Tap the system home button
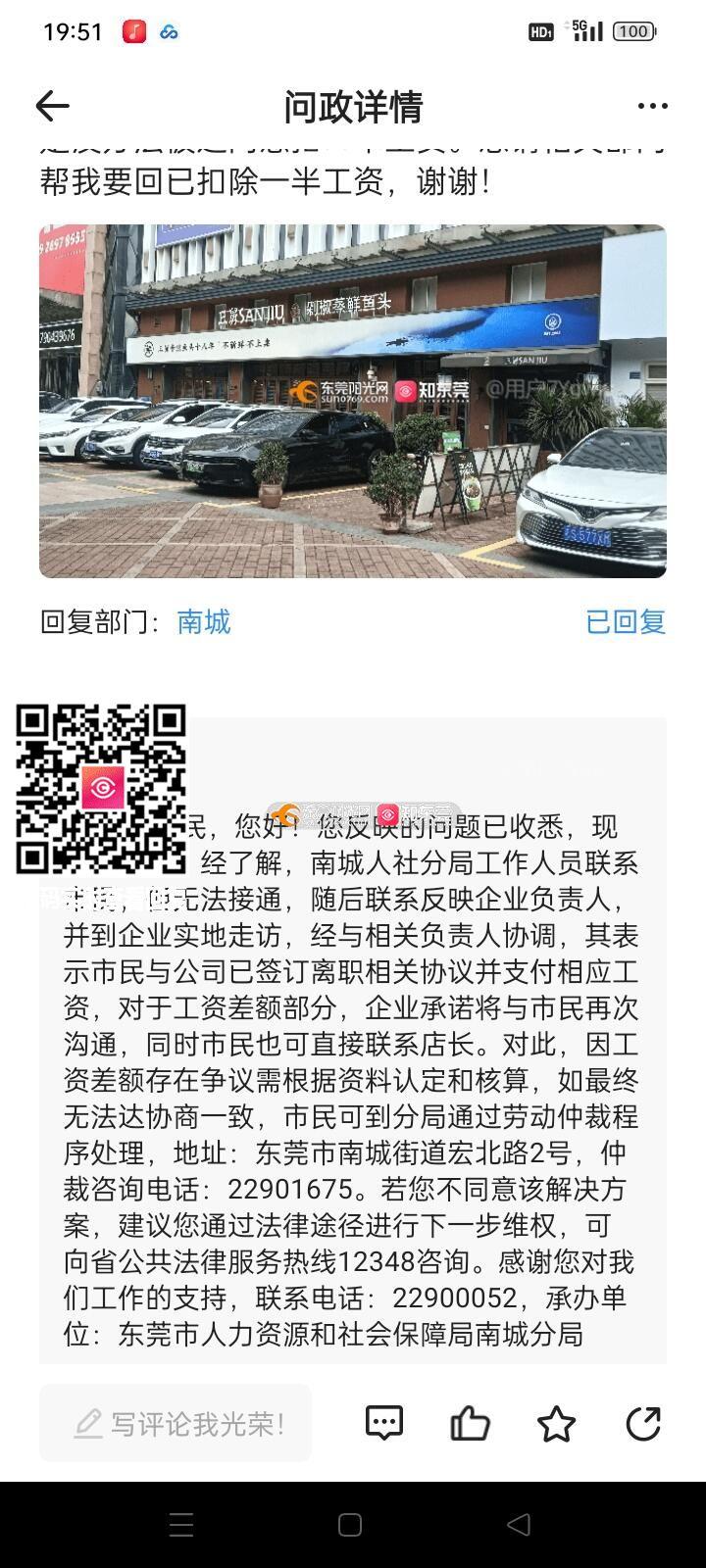This screenshot has width=706, height=1568. click(x=350, y=1525)
